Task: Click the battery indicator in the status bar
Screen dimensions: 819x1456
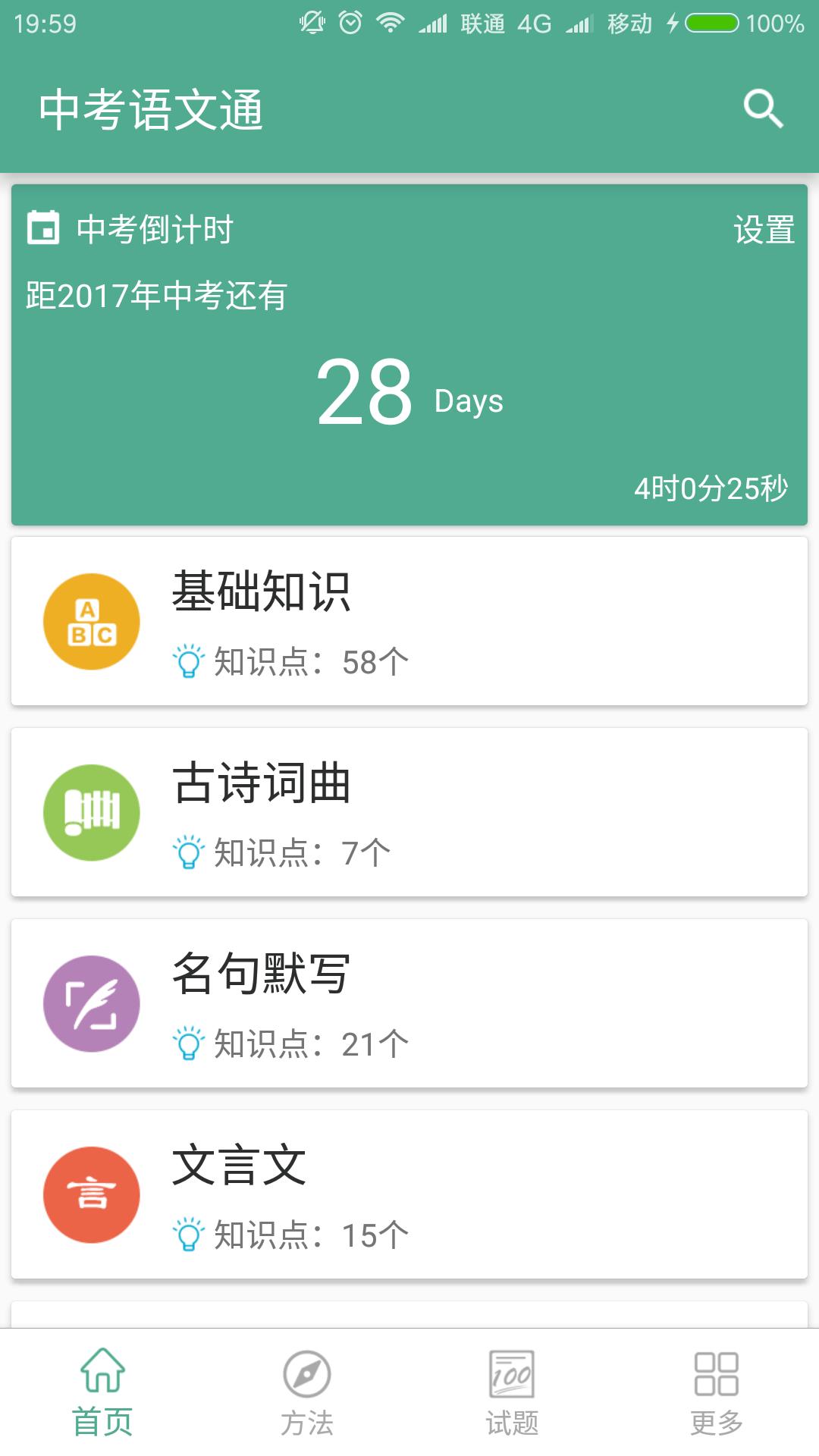Action: point(711,23)
